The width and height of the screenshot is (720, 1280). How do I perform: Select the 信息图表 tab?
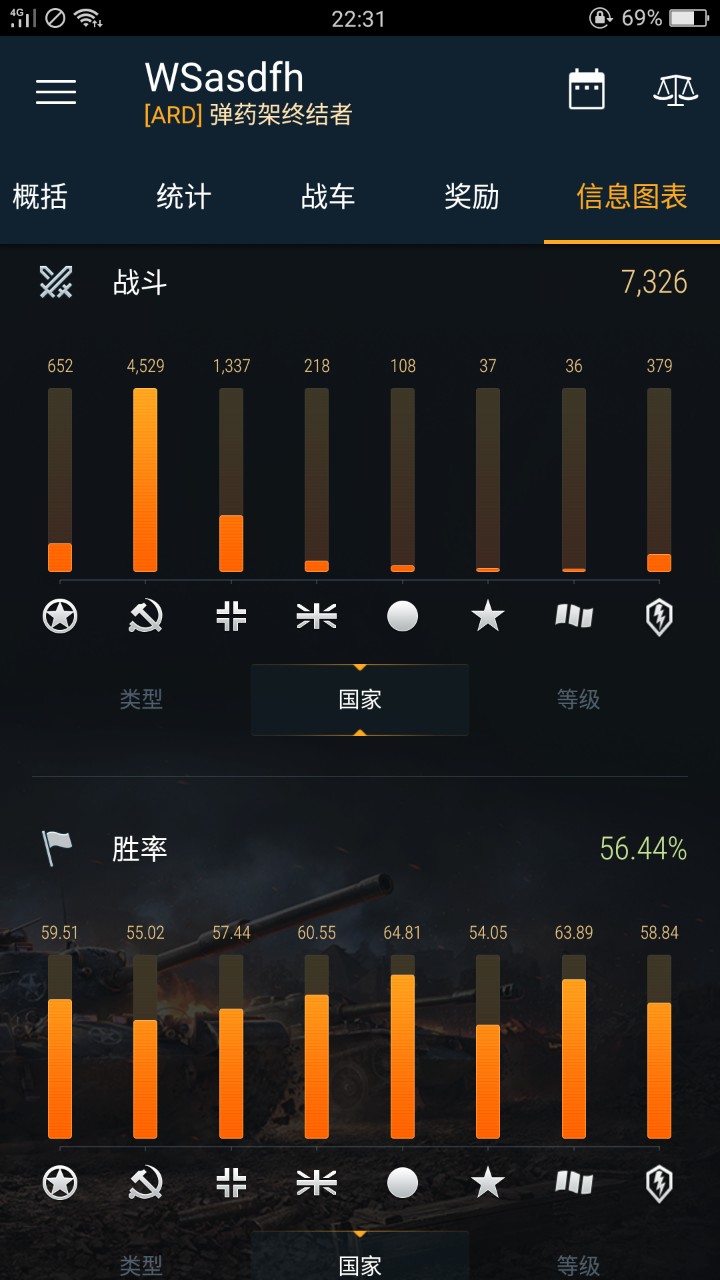(631, 197)
